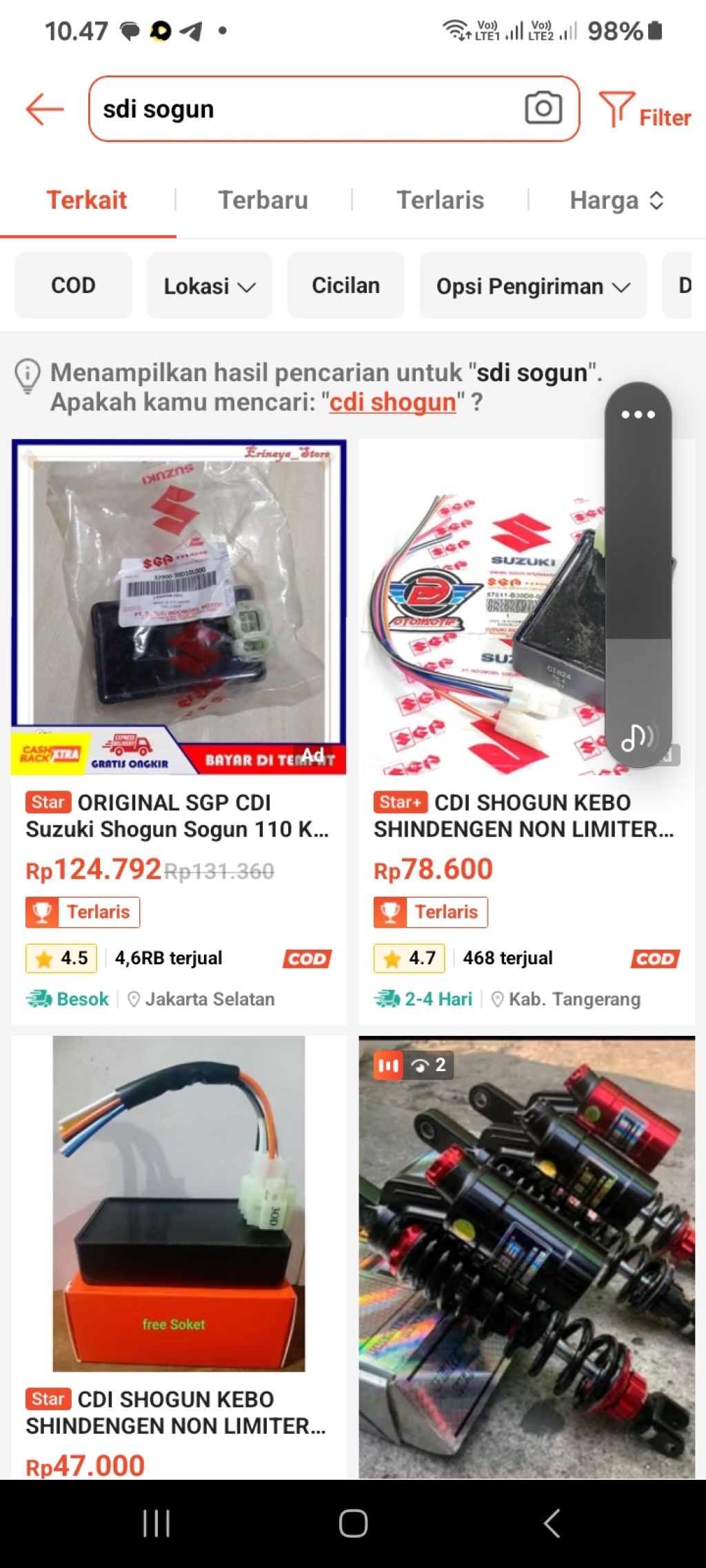Sort results by Harga
The height and width of the screenshot is (1568, 706).
[x=616, y=201]
